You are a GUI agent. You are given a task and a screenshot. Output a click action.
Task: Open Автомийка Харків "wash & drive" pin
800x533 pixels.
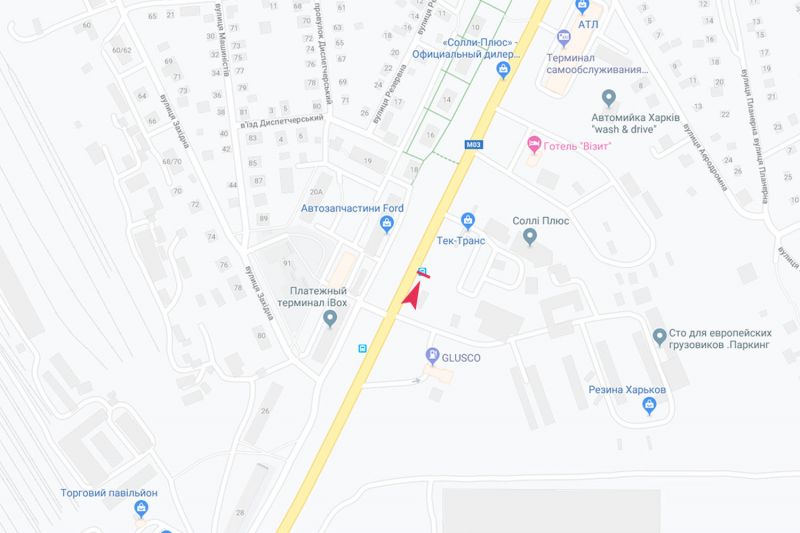click(608, 98)
